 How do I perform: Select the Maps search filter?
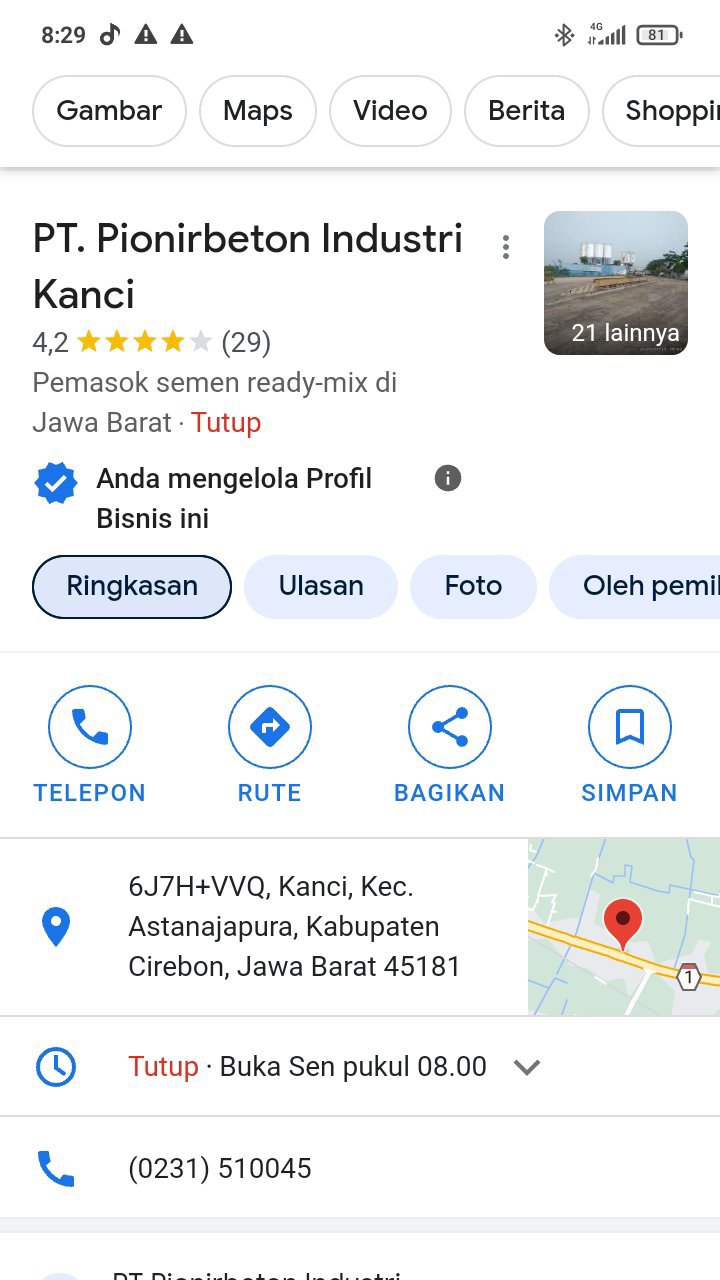258,111
